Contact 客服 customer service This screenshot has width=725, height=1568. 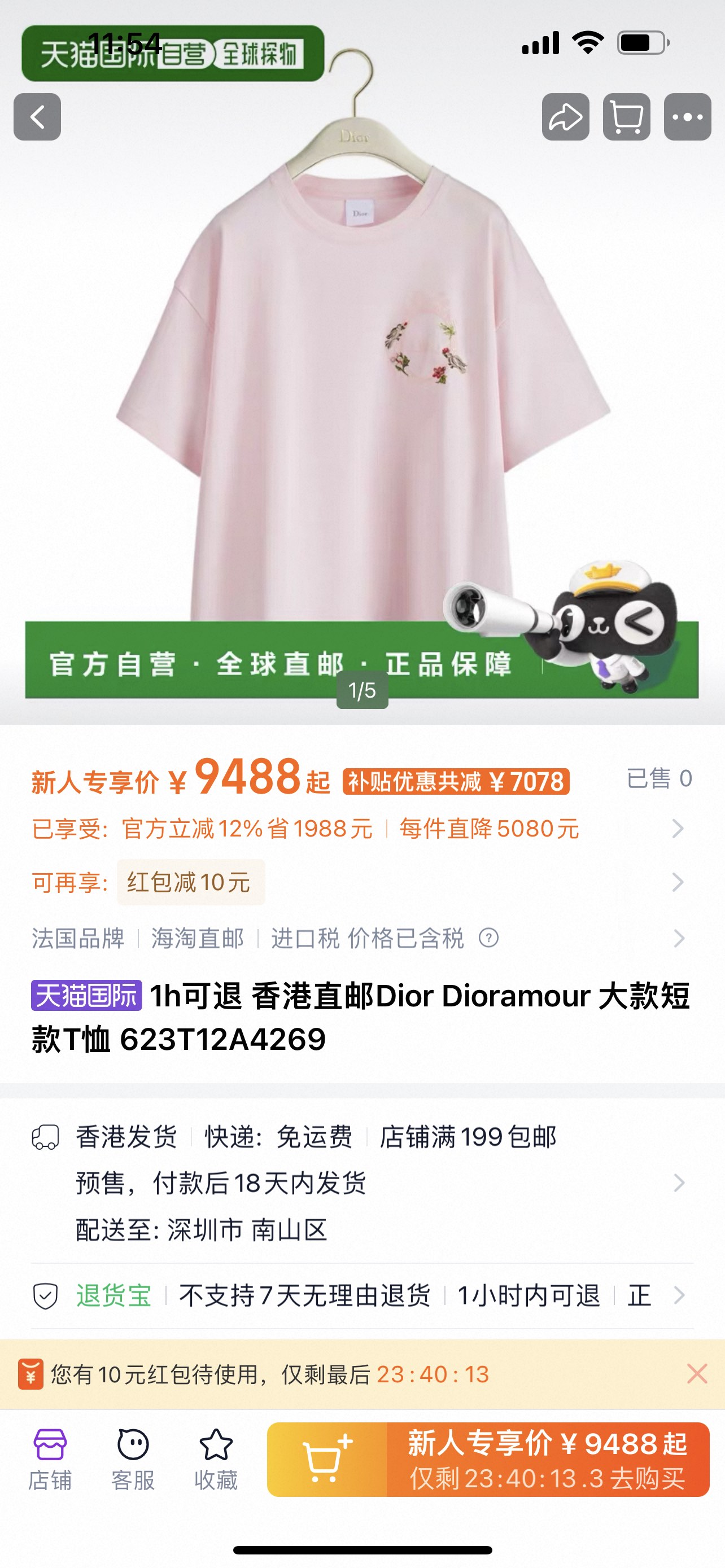coord(133,1459)
